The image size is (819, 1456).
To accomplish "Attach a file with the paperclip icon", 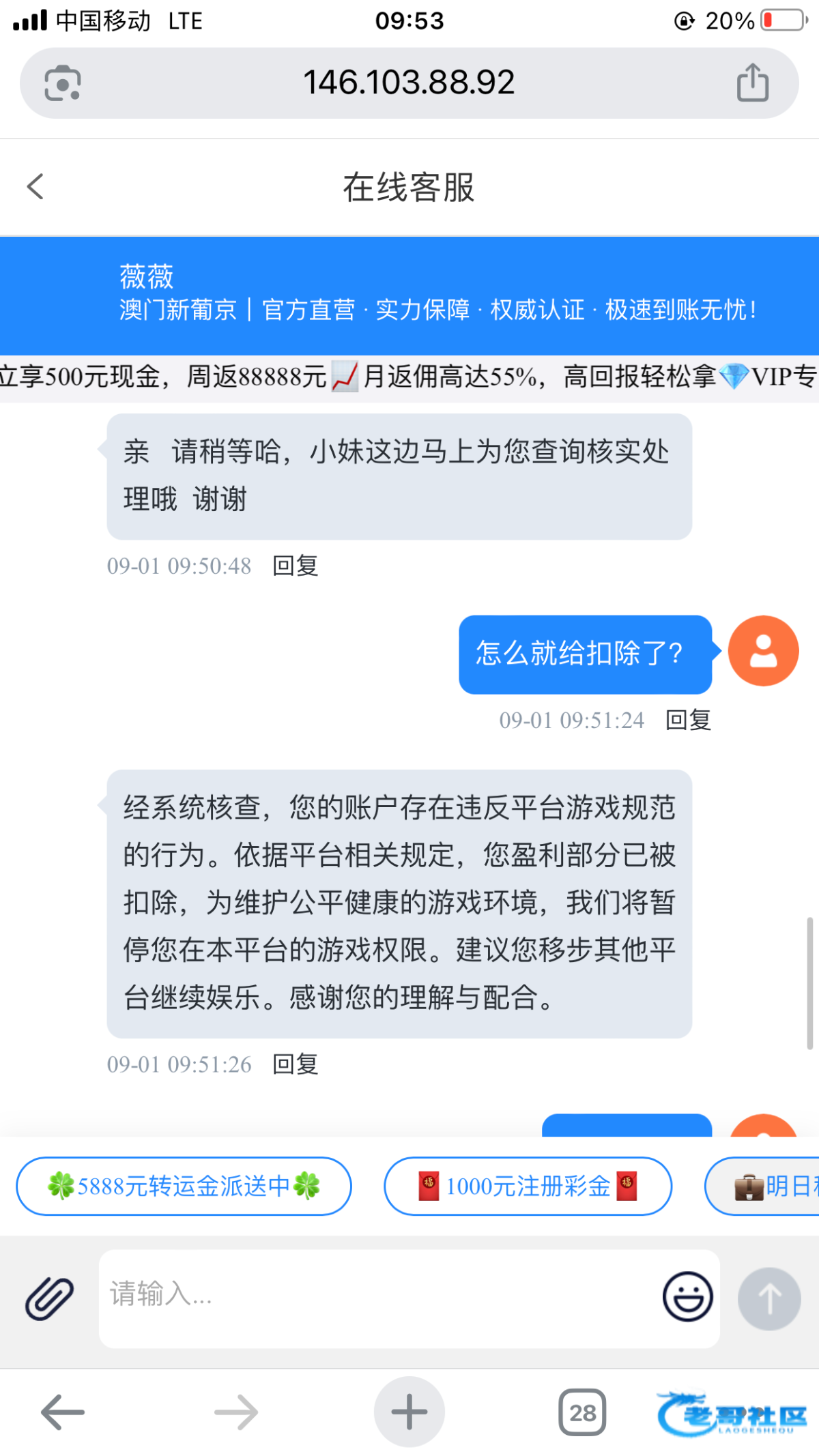I will (x=50, y=1298).
